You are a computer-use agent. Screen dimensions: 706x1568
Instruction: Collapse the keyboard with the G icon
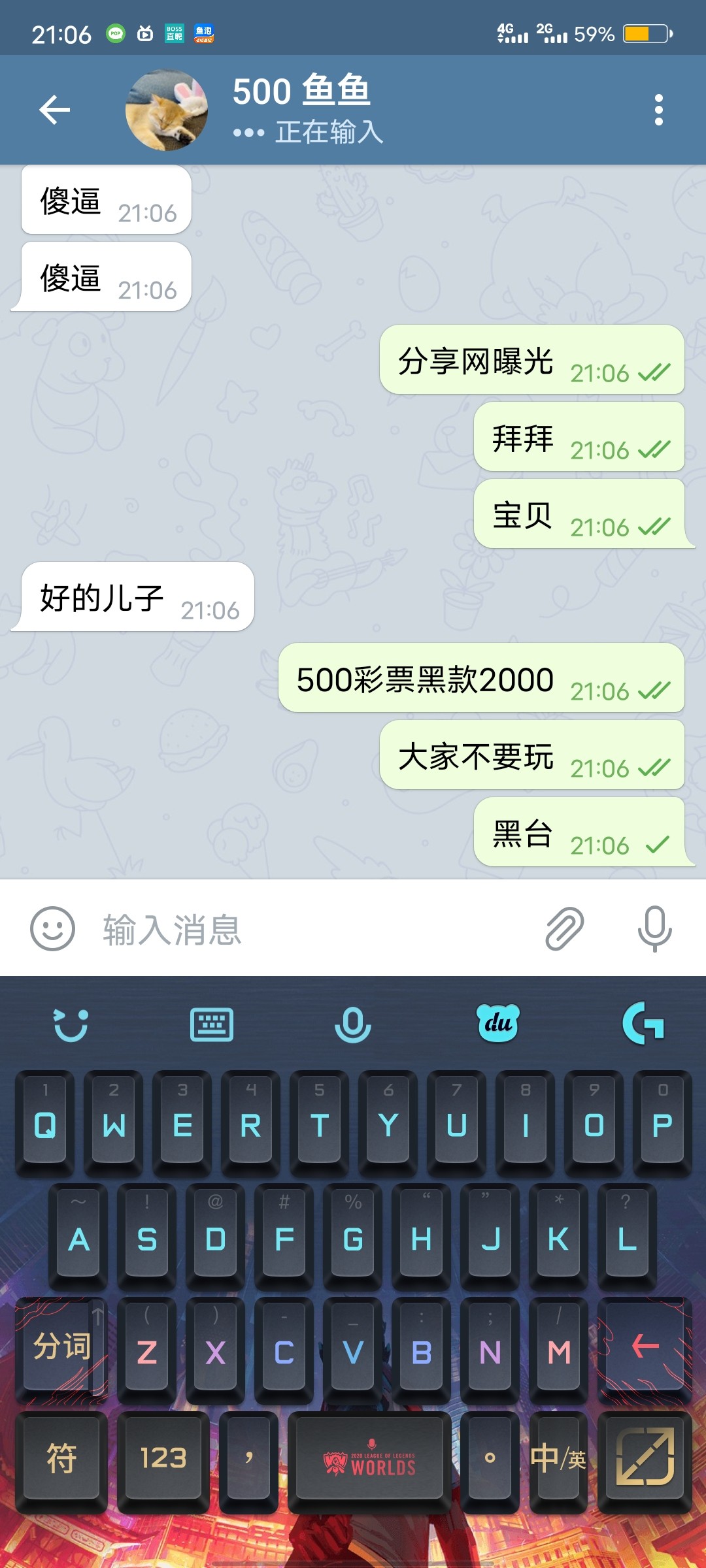click(644, 1023)
